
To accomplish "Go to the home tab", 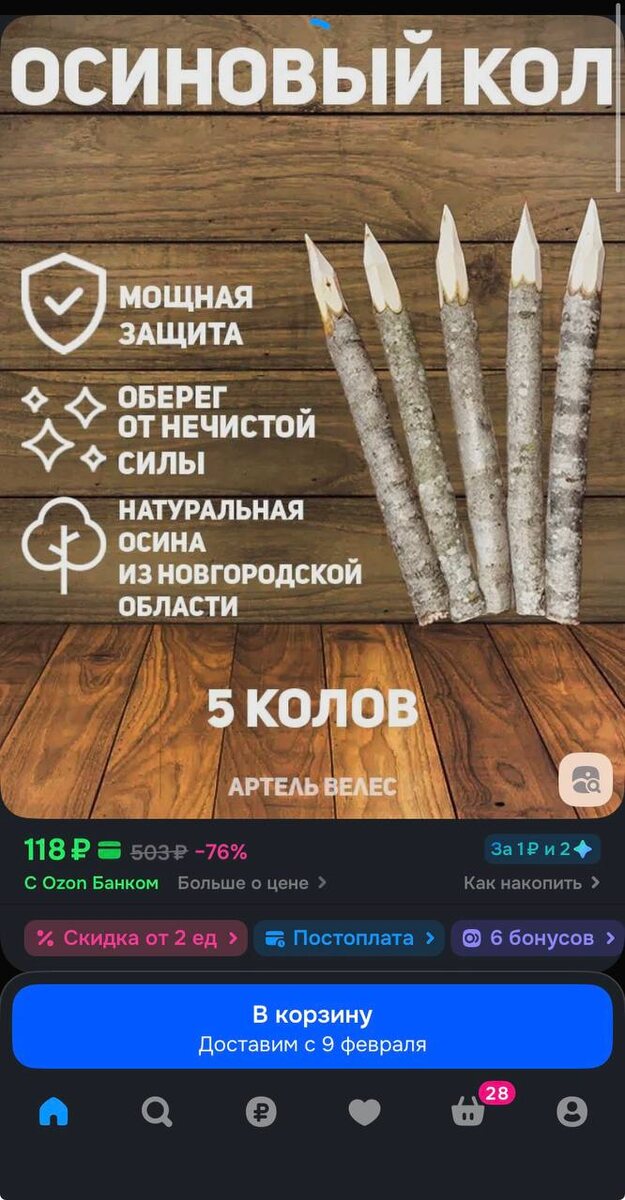I will 53,1111.
